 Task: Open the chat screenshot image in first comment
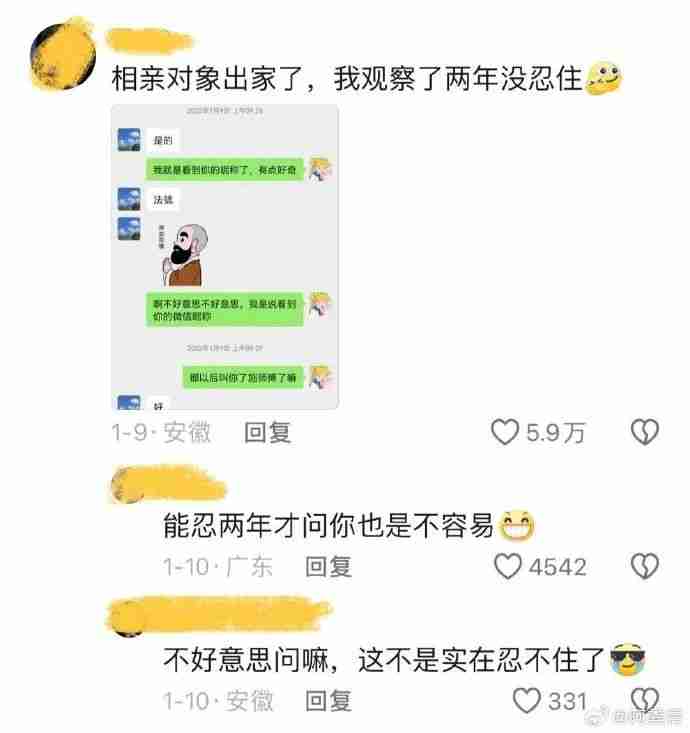(224, 260)
